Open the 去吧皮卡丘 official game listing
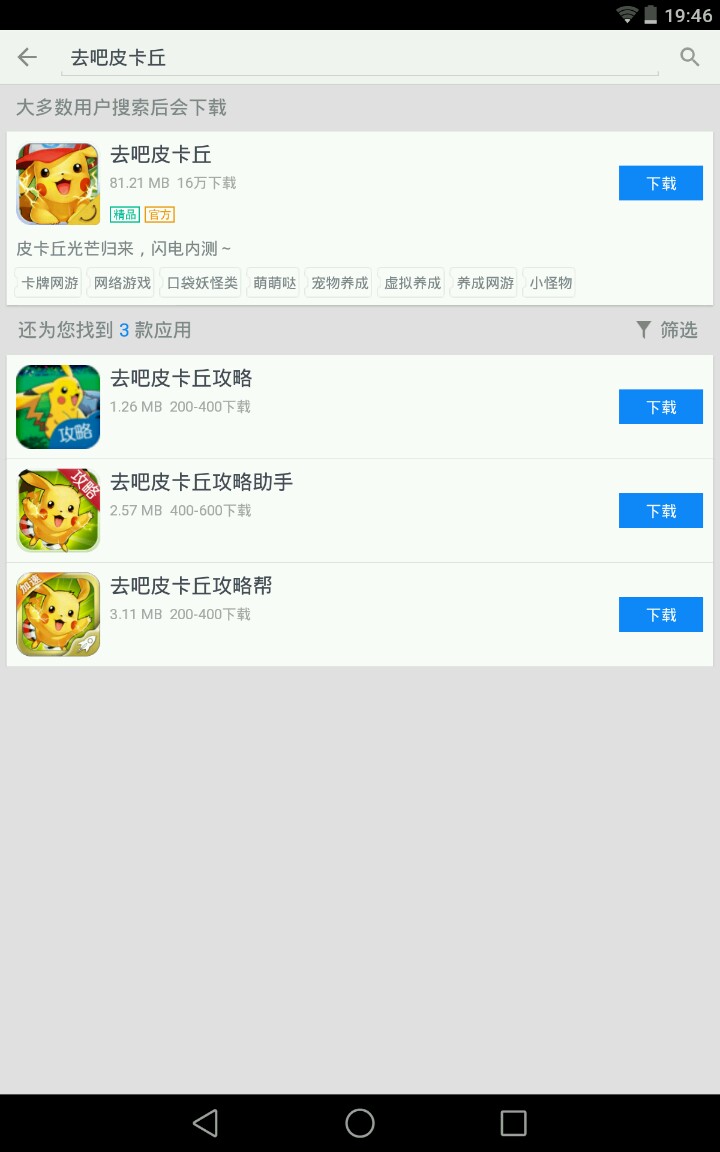The width and height of the screenshot is (720, 1152). (300, 170)
